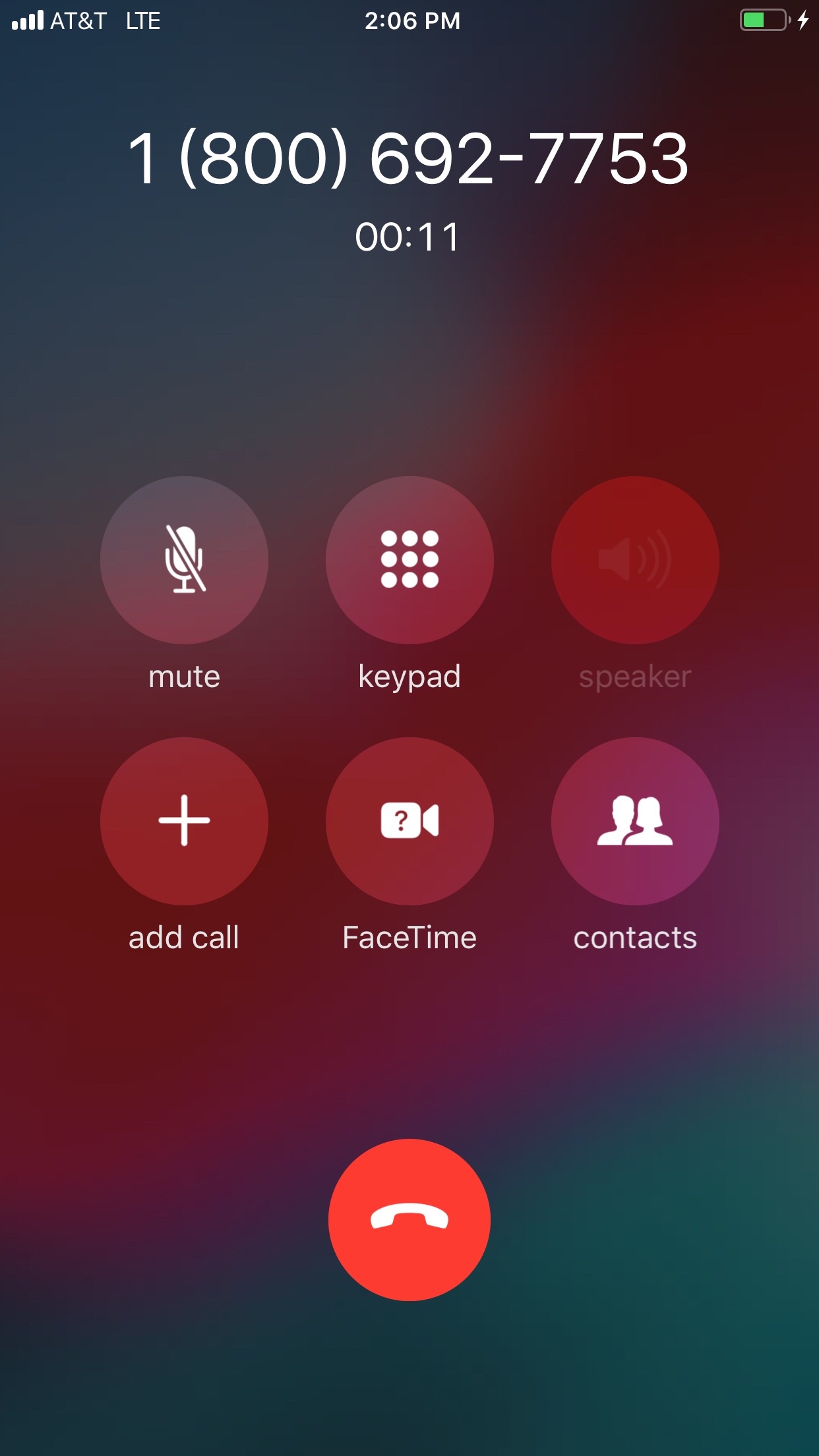End the call with the red button
Screen dimensions: 819x1456
tap(409, 1219)
